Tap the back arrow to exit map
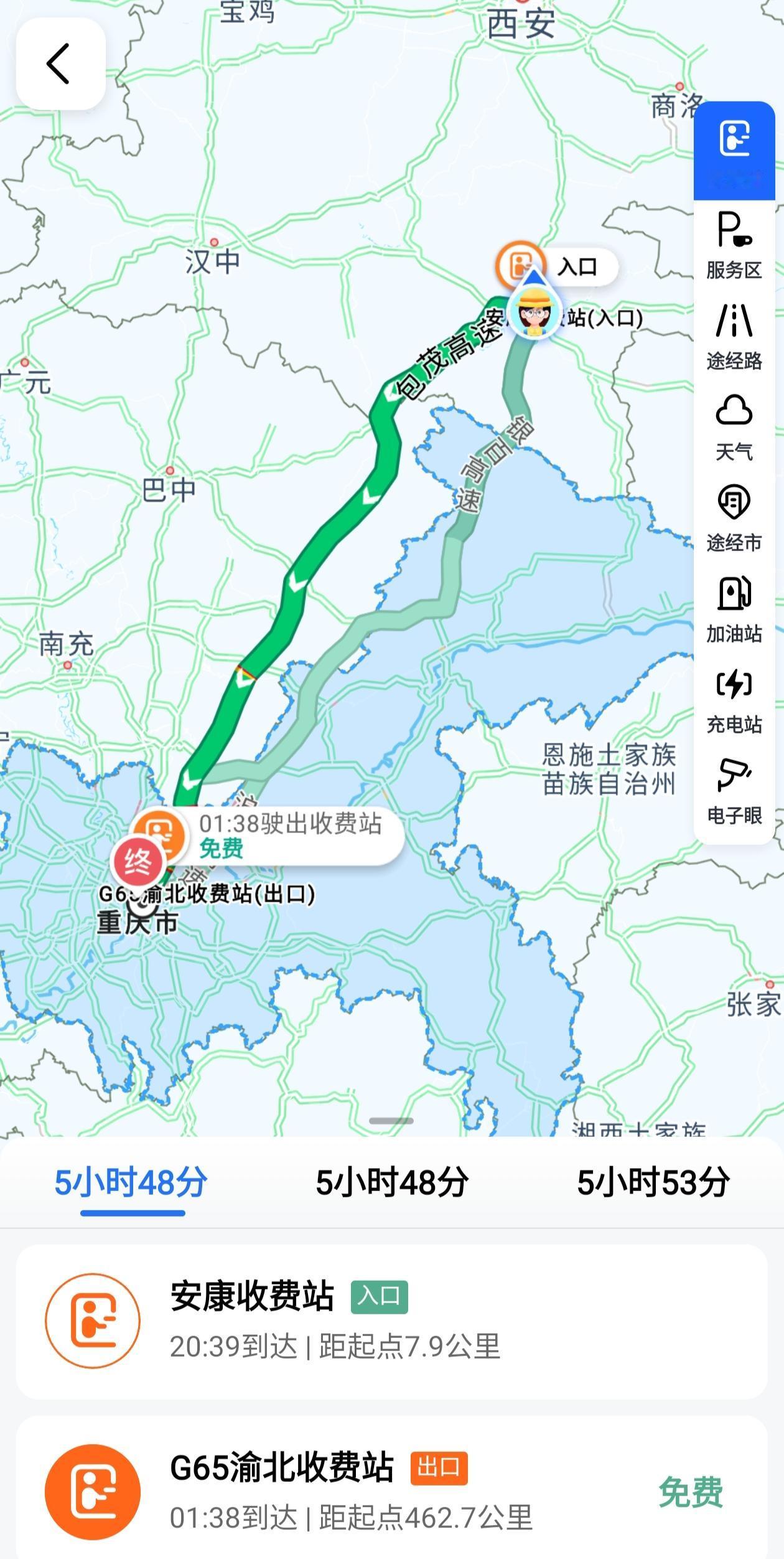 point(60,62)
